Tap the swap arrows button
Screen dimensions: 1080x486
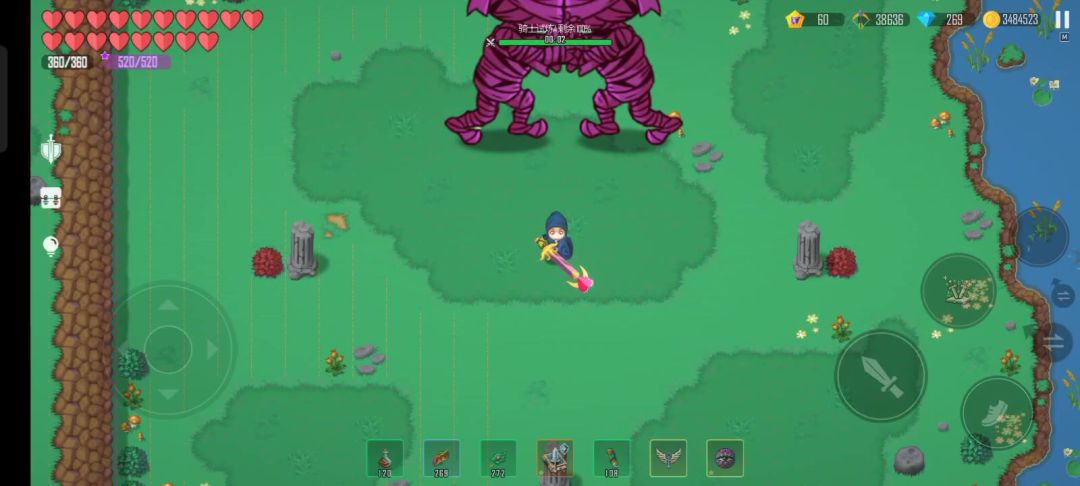(1055, 342)
